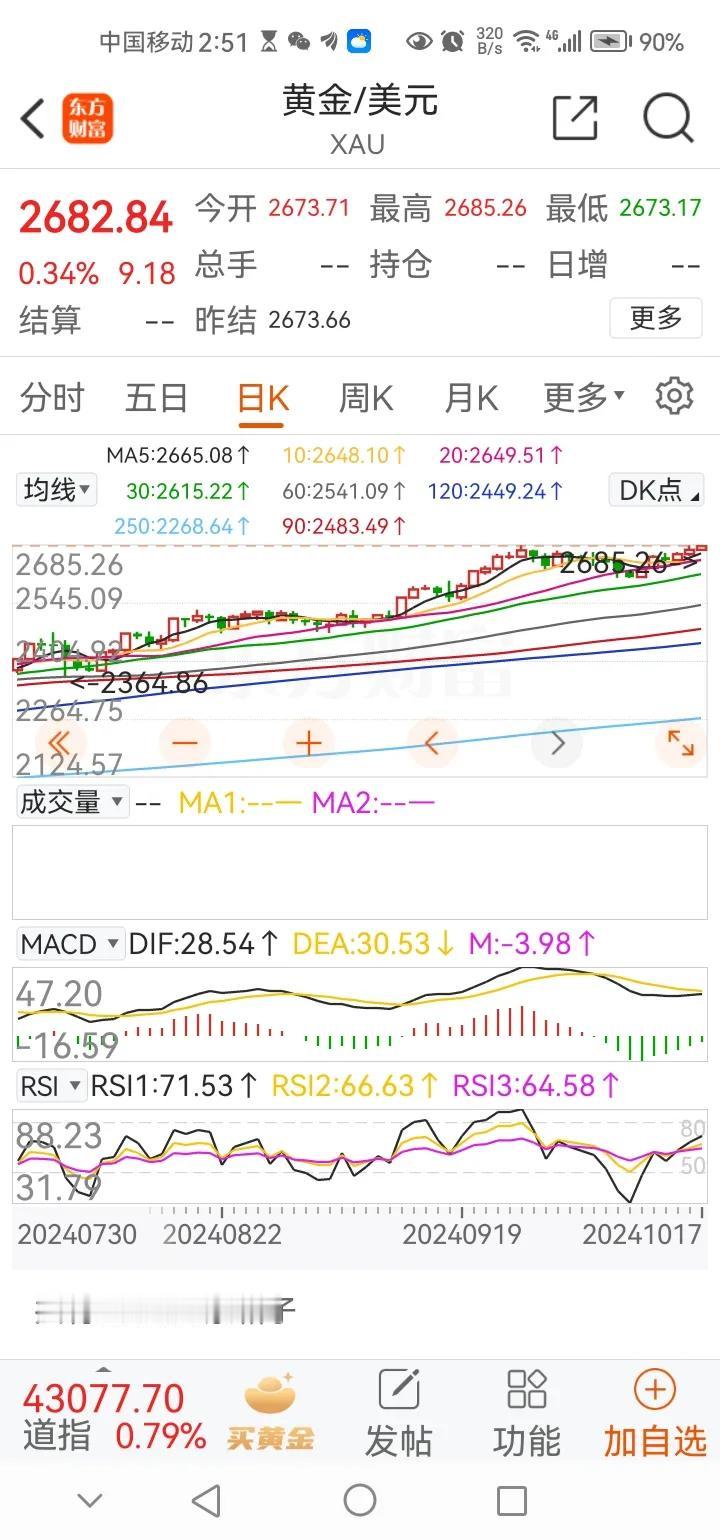The image size is (720, 1540).
Task: Open the 均线 indicator dropdown
Action: (x=58, y=490)
